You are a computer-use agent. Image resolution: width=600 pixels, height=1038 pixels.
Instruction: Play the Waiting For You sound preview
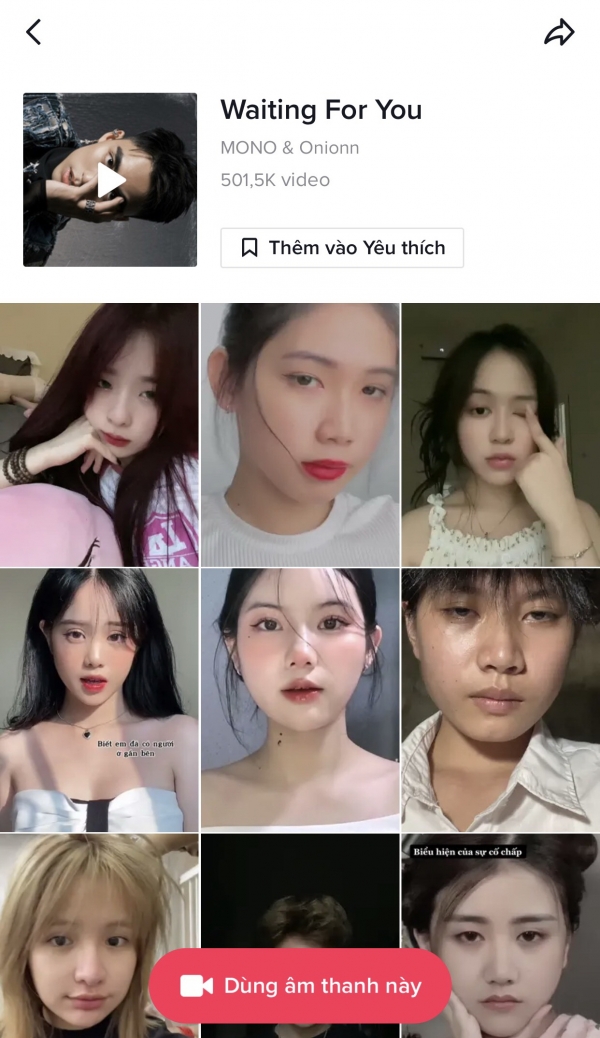tap(110, 180)
